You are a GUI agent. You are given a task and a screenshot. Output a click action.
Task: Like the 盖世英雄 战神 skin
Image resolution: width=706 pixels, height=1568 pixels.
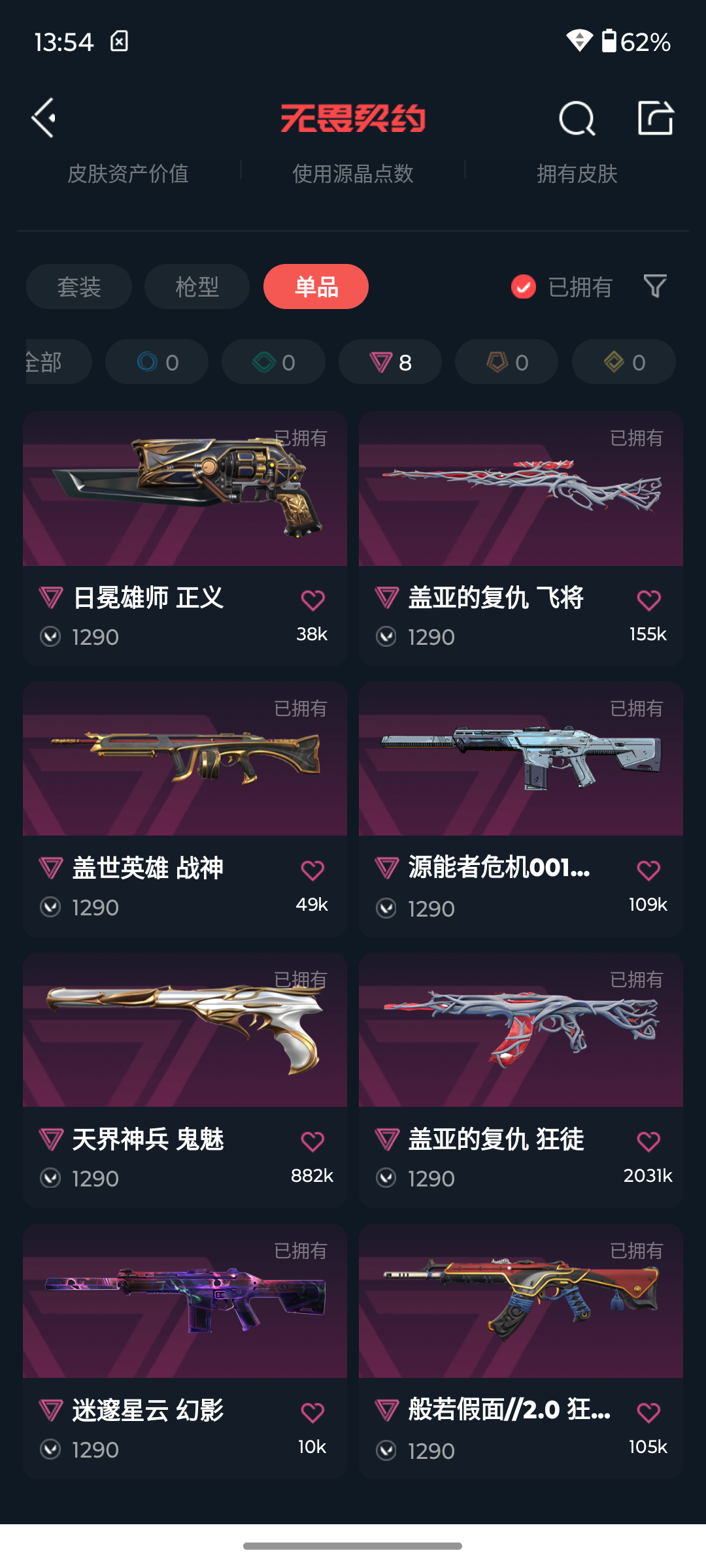coord(312,870)
